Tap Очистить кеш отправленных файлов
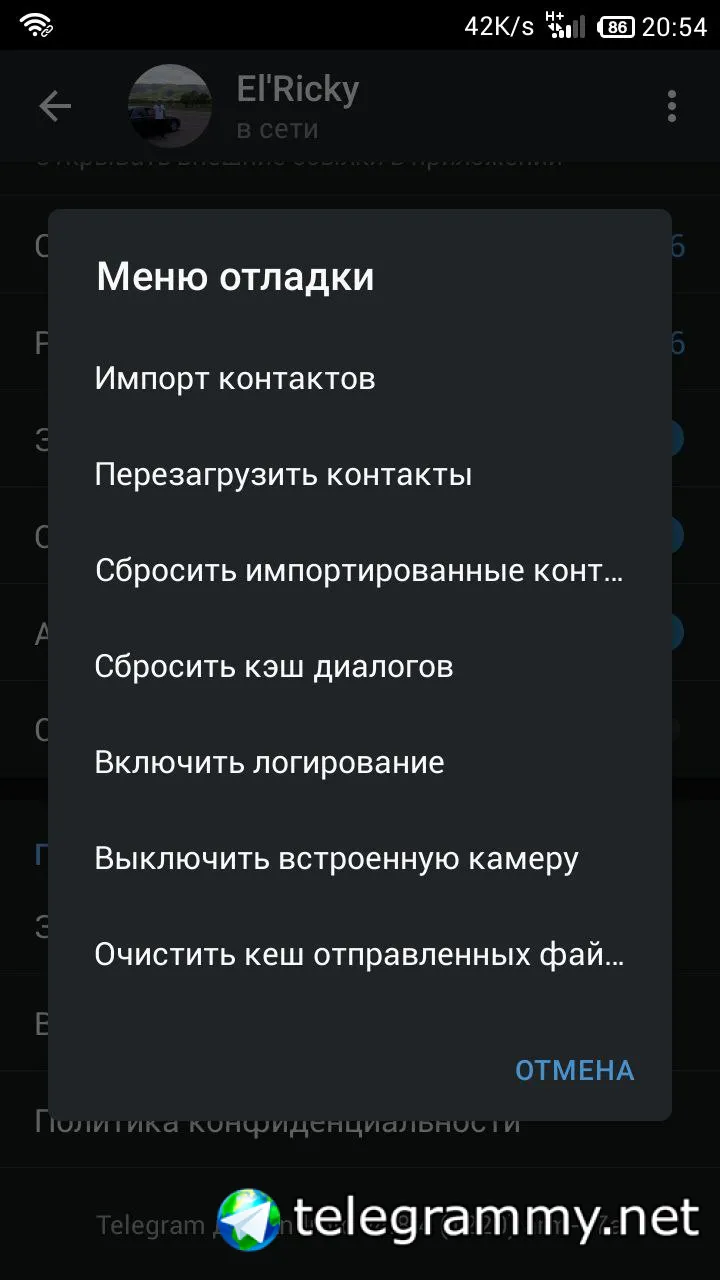This screenshot has width=720, height=1280. 358,955
